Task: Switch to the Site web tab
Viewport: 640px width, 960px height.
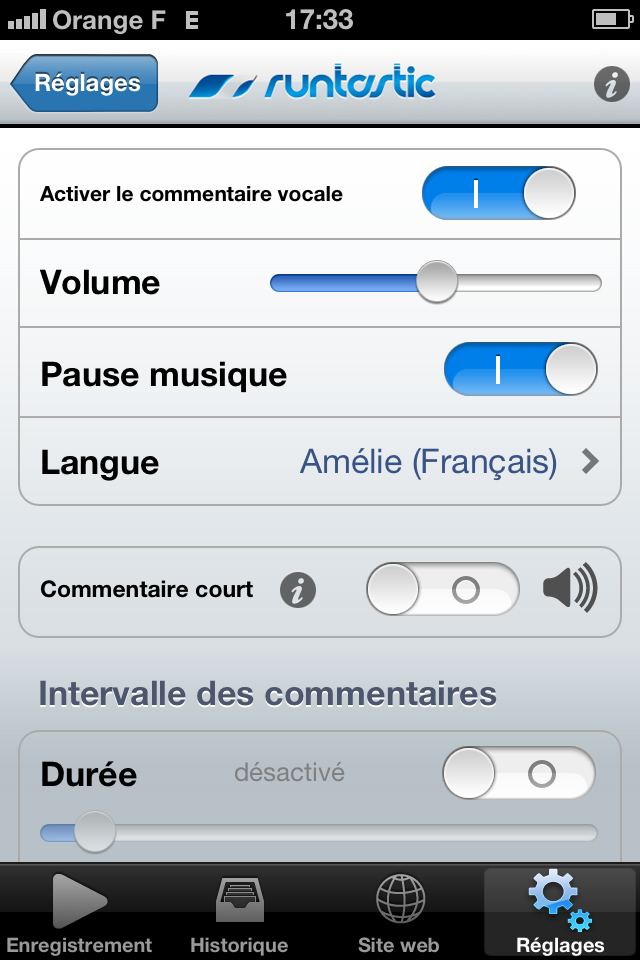Action: tap(399, 912)
